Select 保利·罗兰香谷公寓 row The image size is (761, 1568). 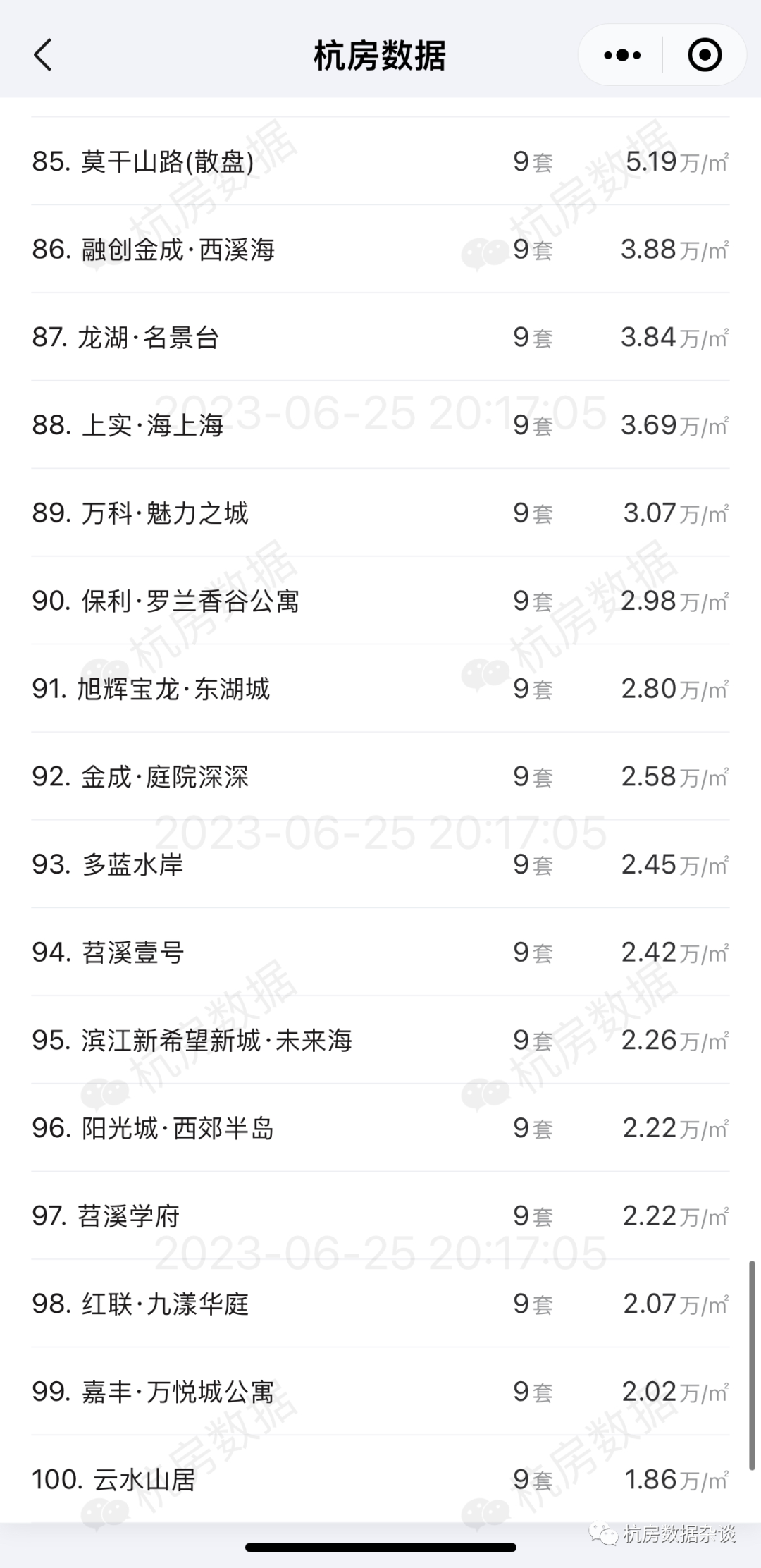pos(380,601)
